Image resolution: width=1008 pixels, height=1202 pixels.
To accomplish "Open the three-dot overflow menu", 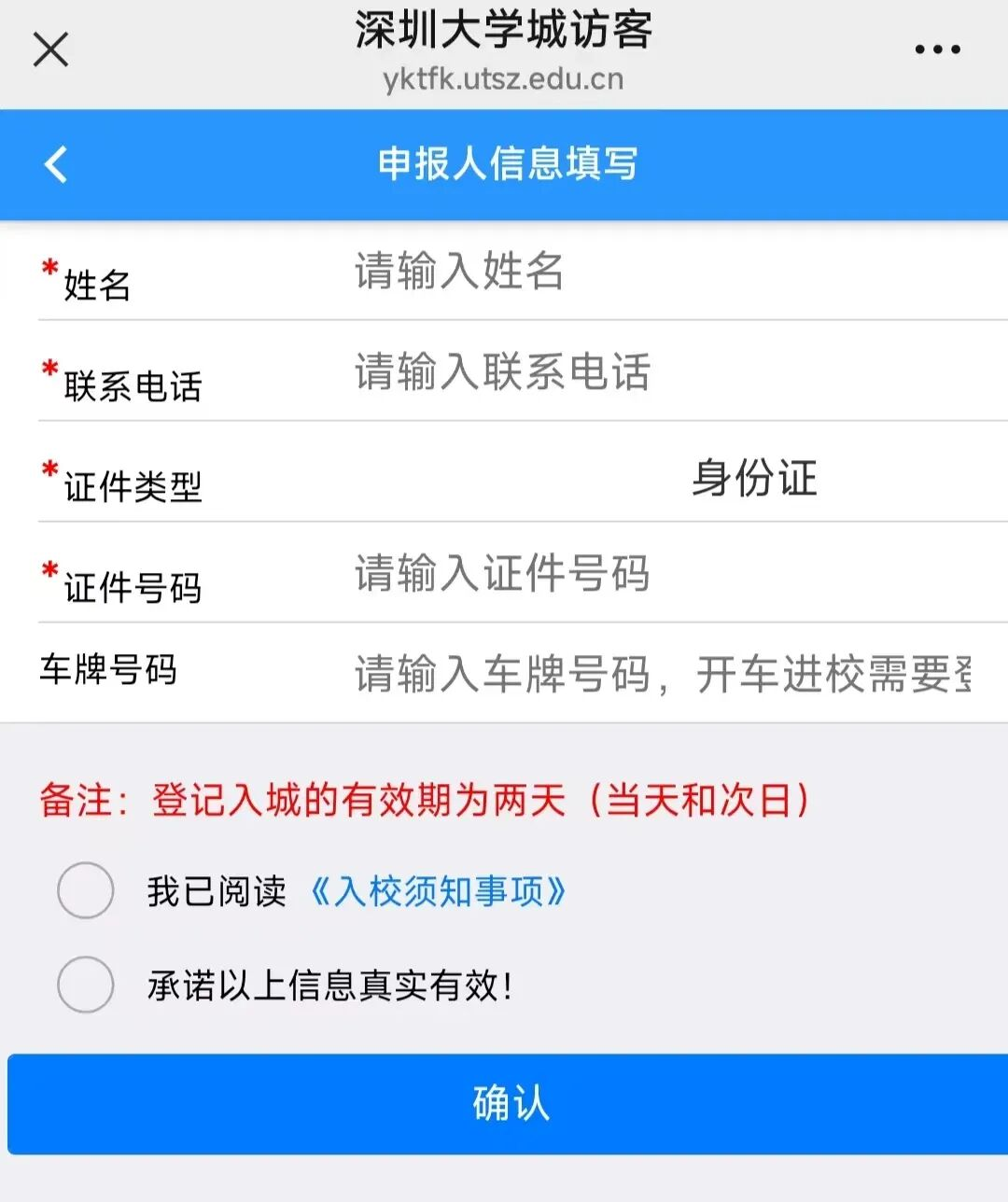I will point(937,49).
